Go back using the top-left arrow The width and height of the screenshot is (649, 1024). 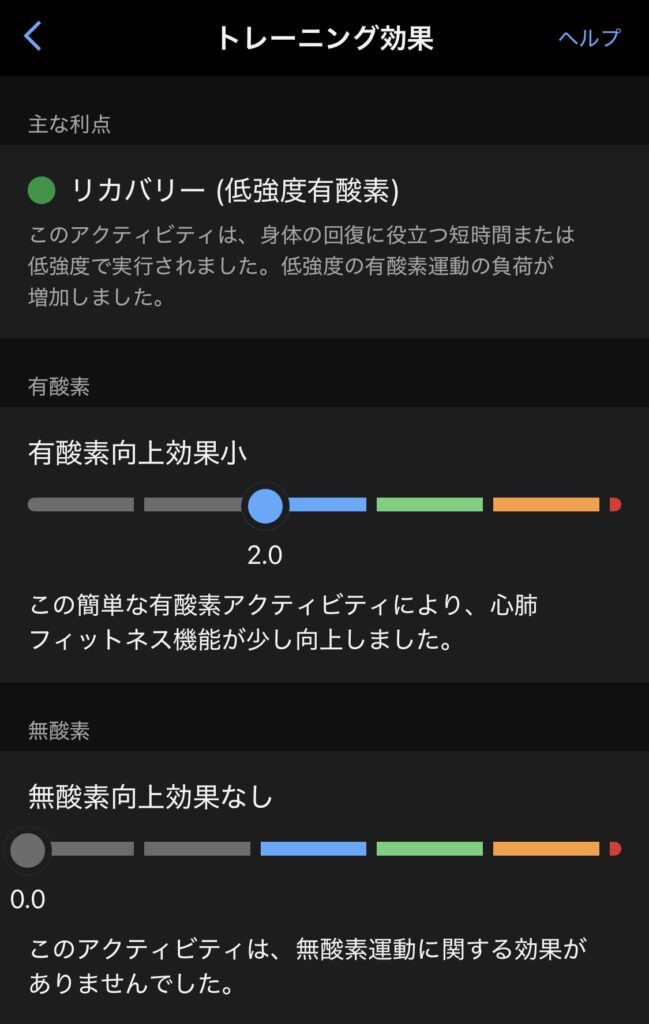[33, 37]
